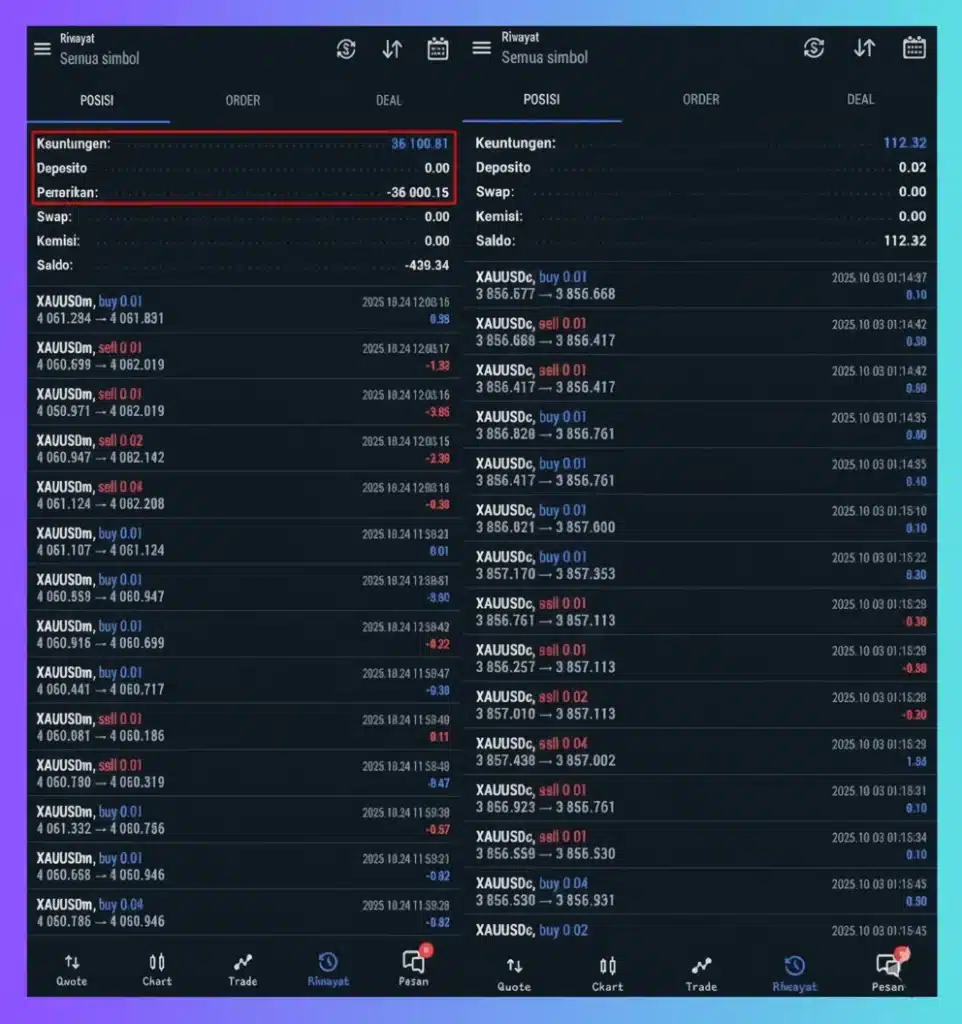Click the currency exchange icon in left toolbar
962x1024 pixels.
[346, 48]
